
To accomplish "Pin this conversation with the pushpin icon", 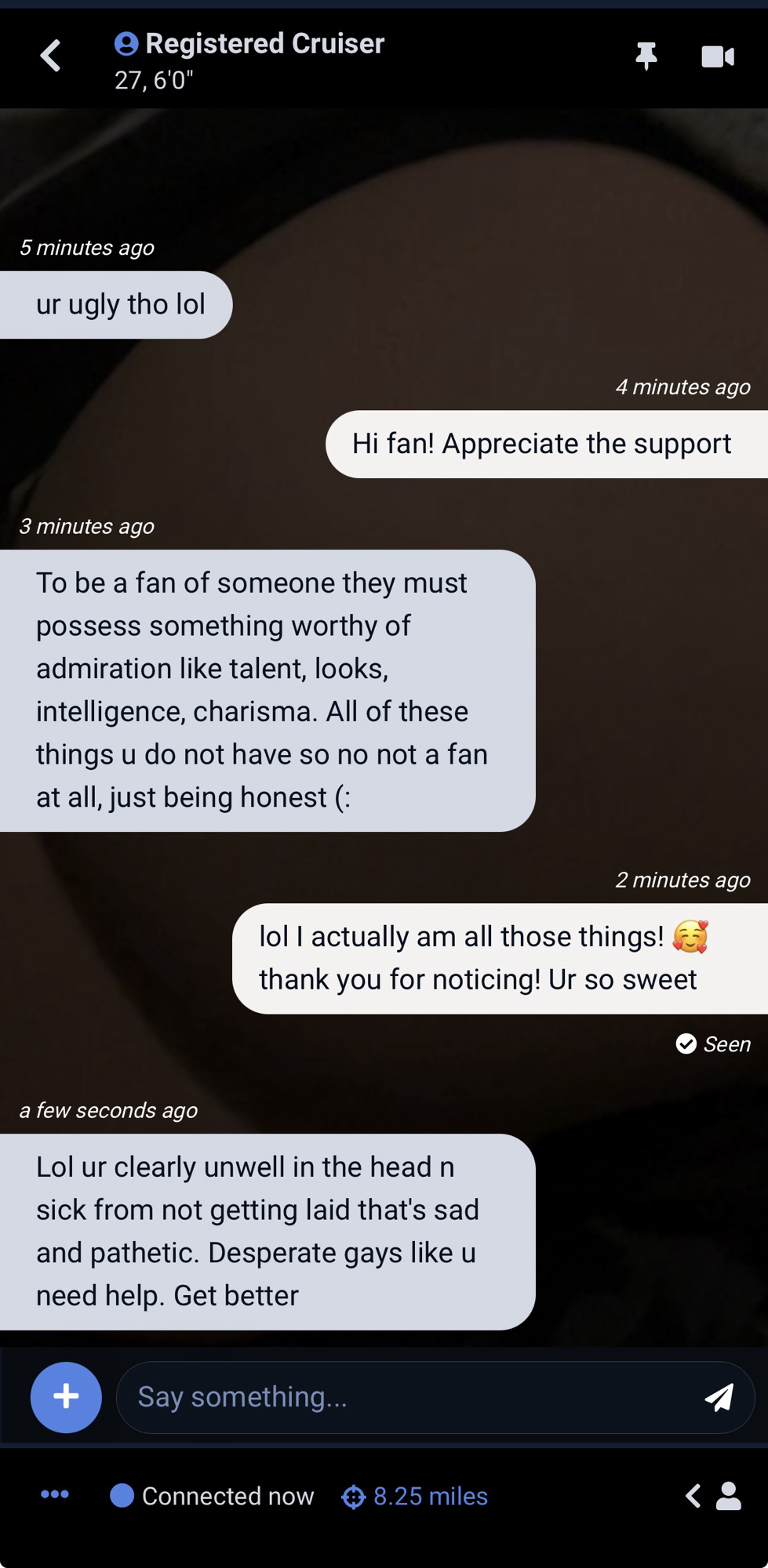I will click(x=646, y=56).
